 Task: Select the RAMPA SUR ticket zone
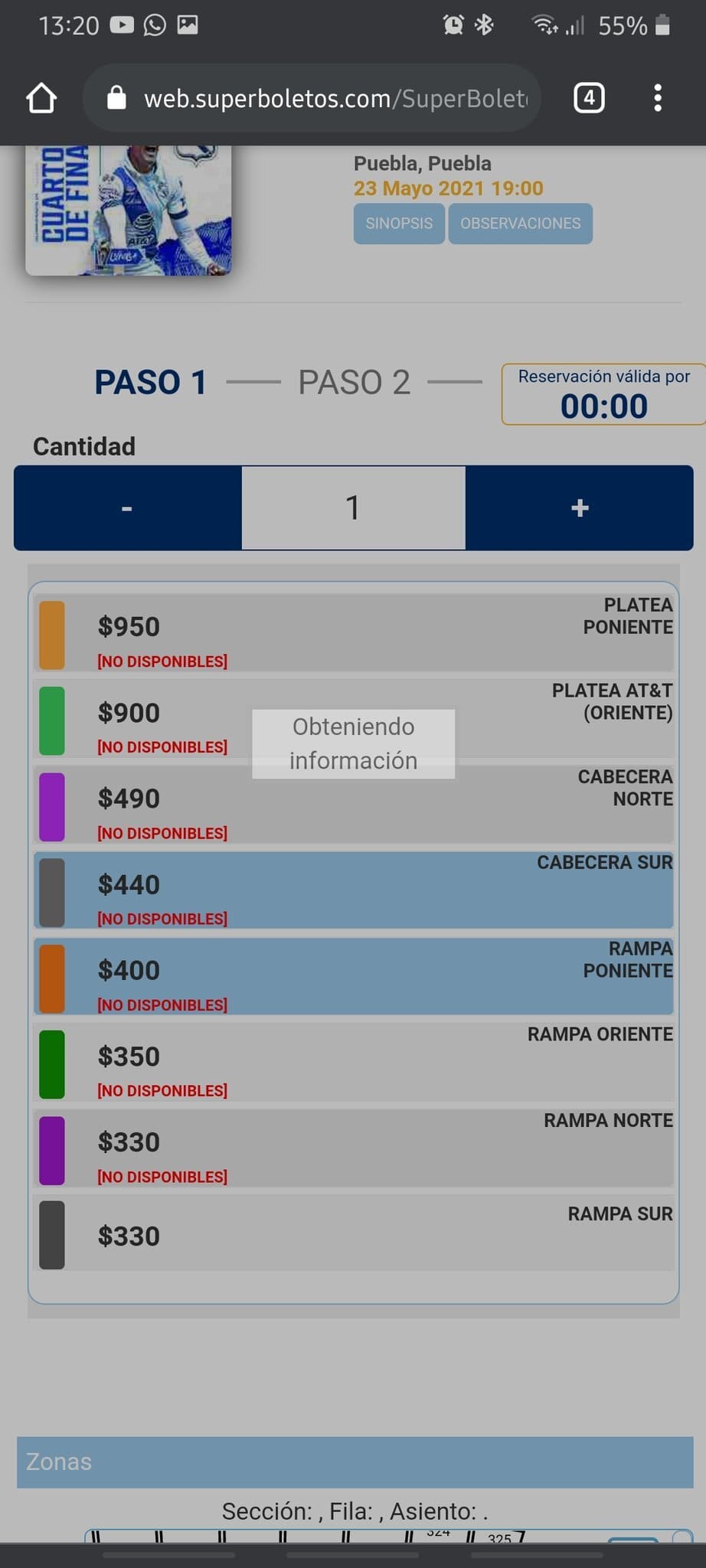(352, 1234)
